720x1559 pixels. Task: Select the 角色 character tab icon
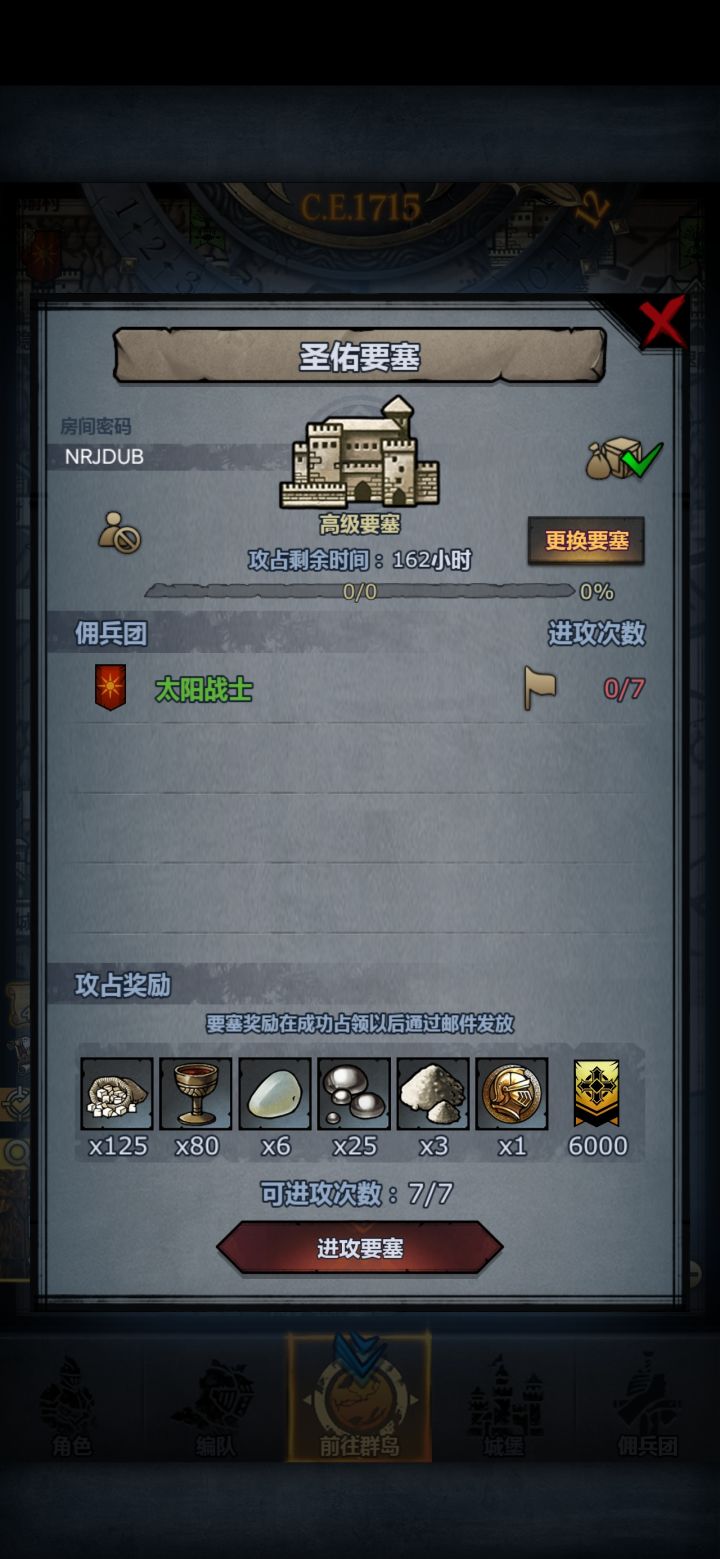[x=72, y=1400]
